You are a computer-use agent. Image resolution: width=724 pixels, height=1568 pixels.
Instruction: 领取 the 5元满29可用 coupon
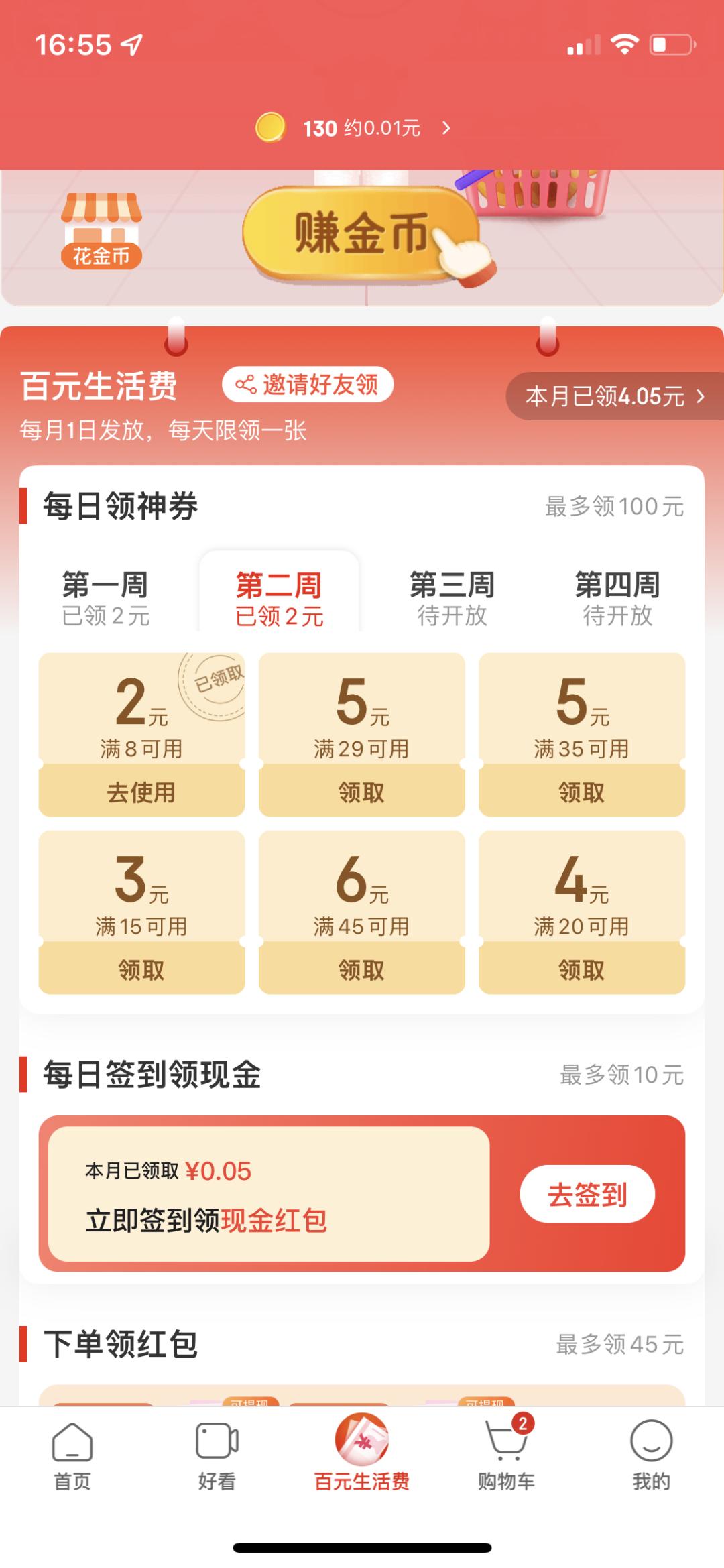pos(361,791)
